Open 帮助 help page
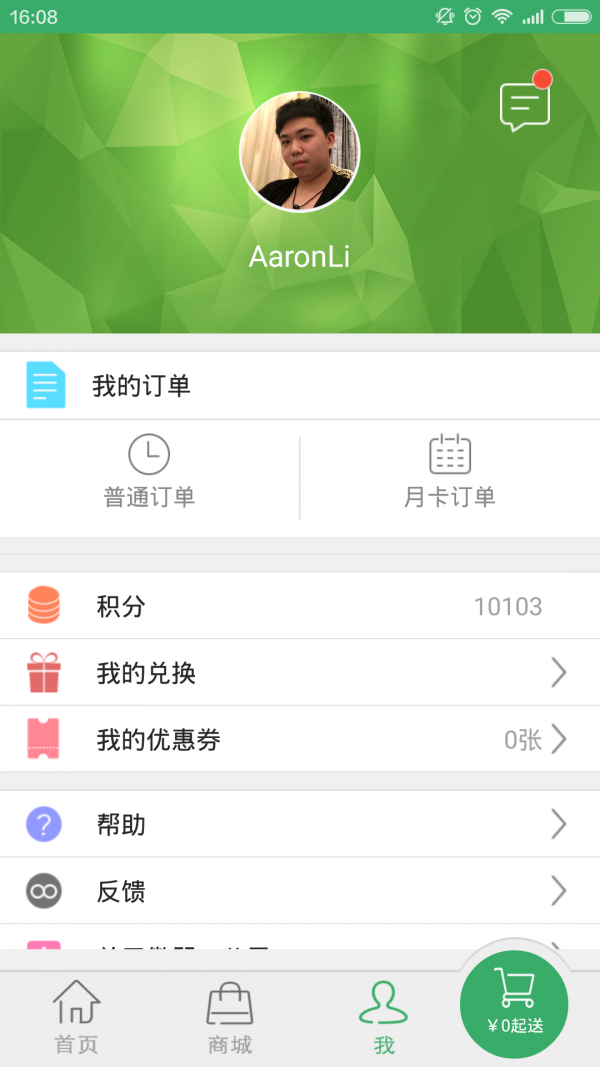Viewport: 600px width, 1067px height. 300,824
